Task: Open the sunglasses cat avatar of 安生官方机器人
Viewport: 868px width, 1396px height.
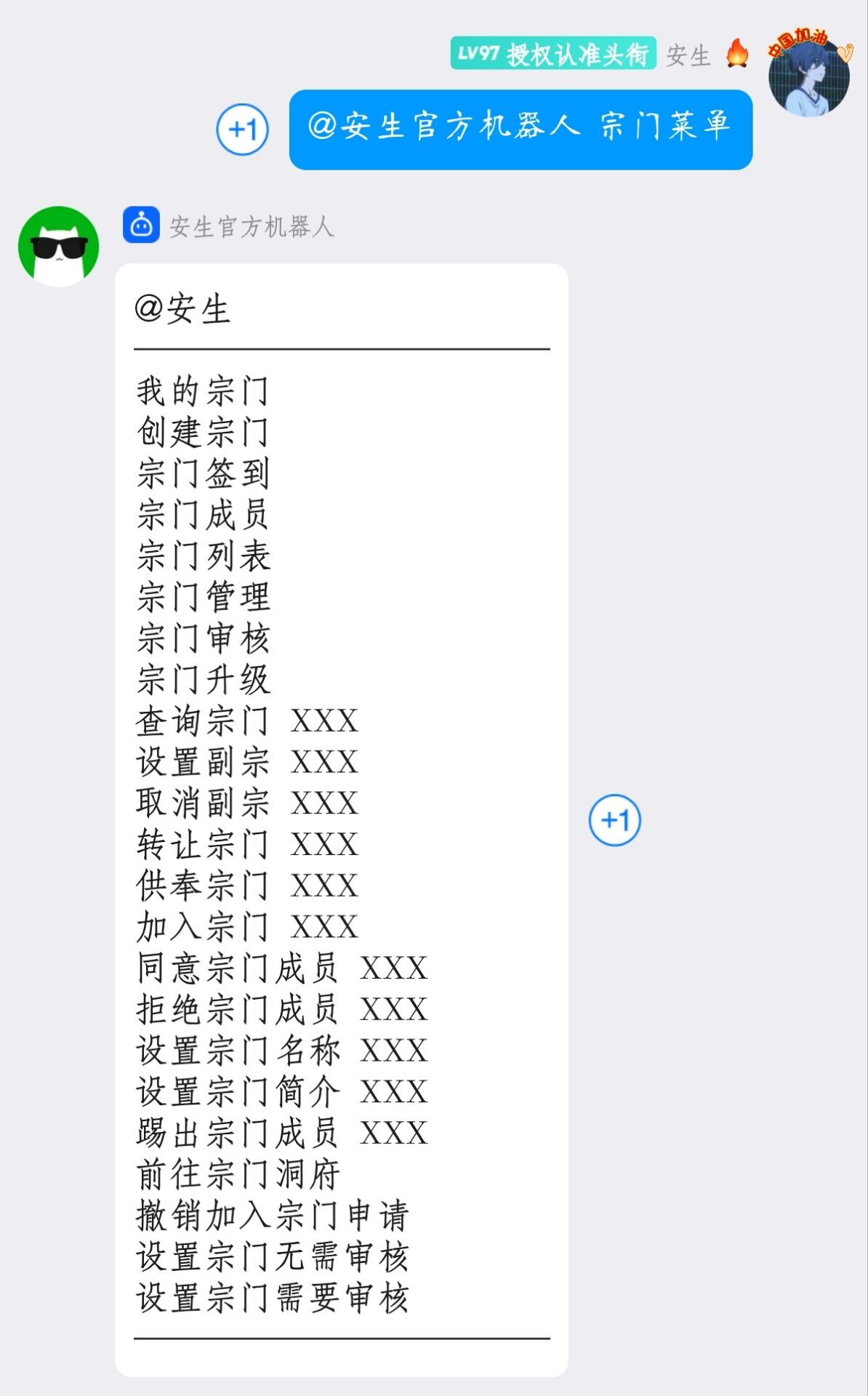Action: pyautogui.click(x=58, y=246)
